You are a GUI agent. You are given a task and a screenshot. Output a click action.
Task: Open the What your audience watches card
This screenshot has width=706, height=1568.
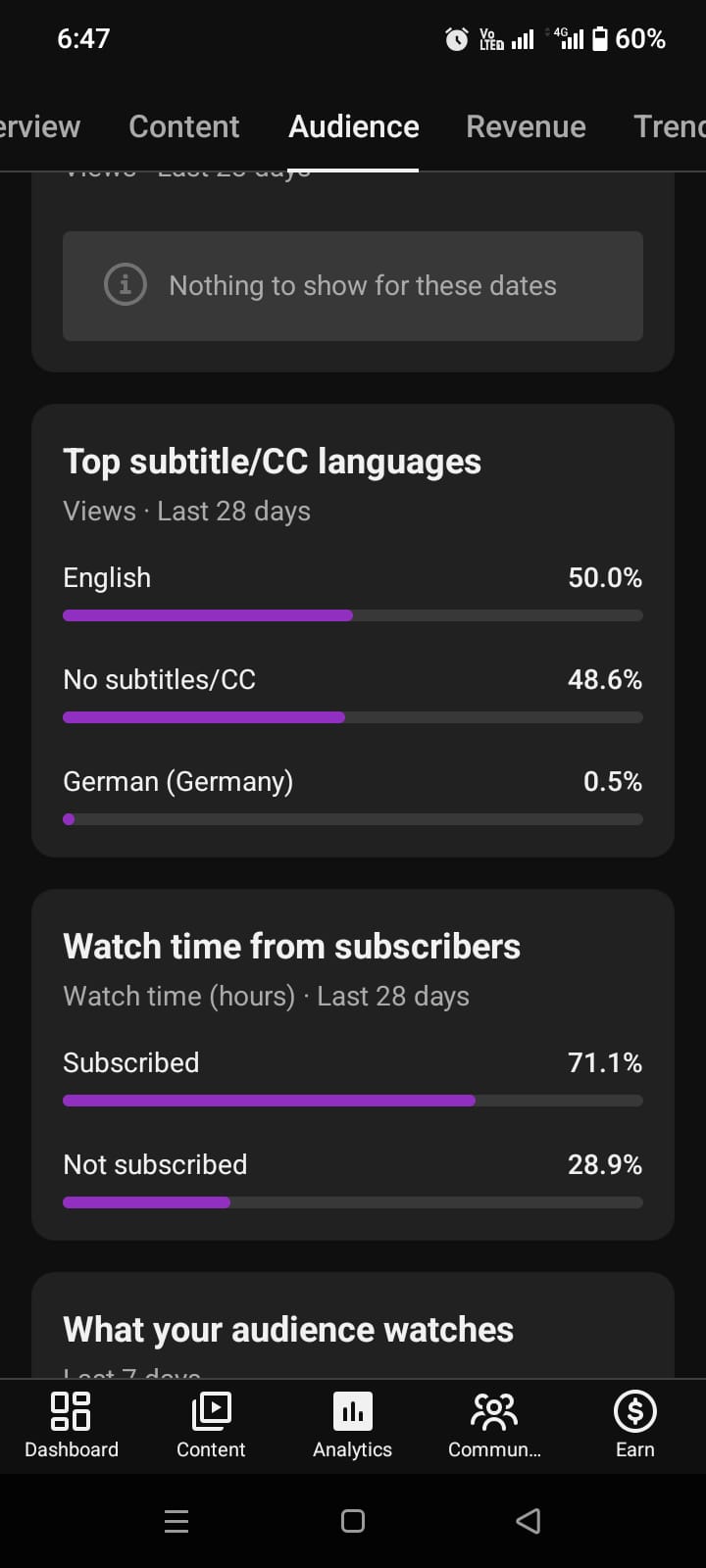353,1326
